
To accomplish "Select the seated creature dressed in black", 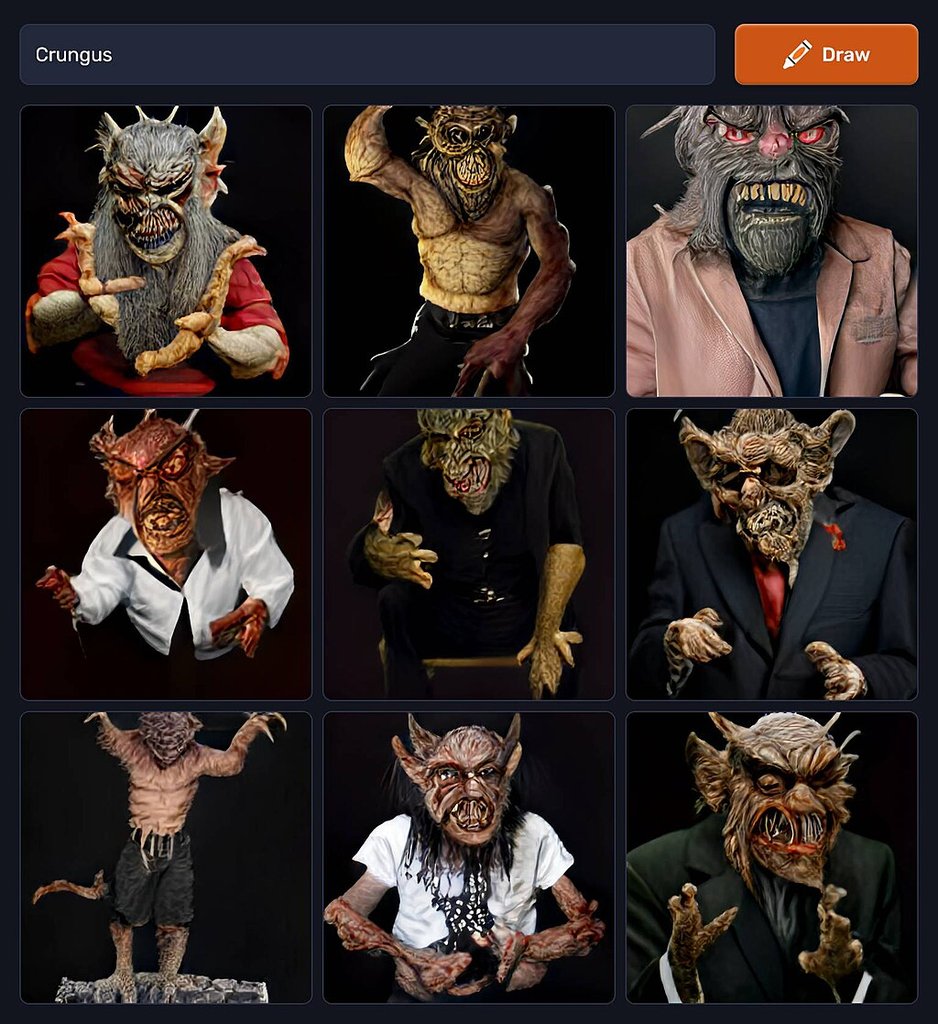I will 468,554.
